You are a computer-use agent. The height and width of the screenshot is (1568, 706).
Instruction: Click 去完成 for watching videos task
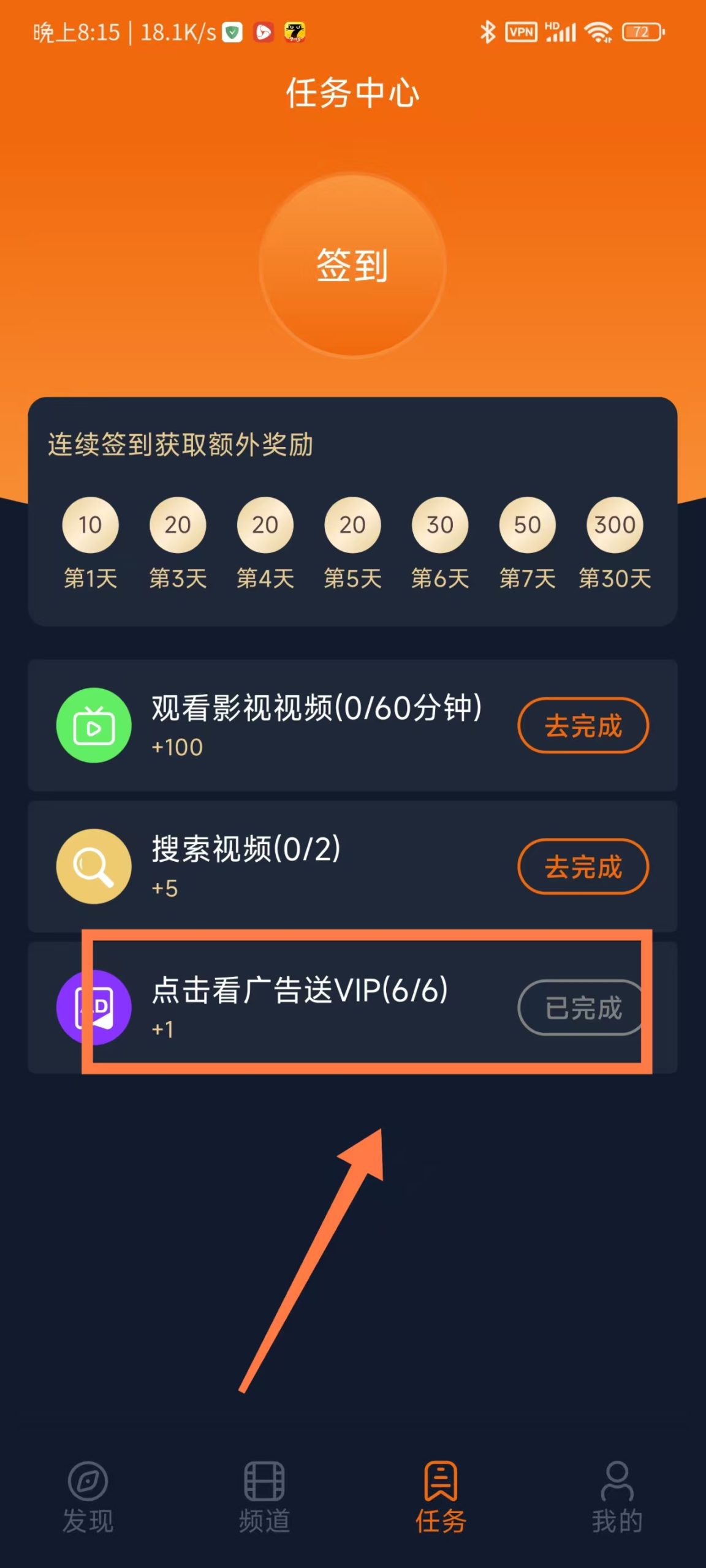(583, 725)
